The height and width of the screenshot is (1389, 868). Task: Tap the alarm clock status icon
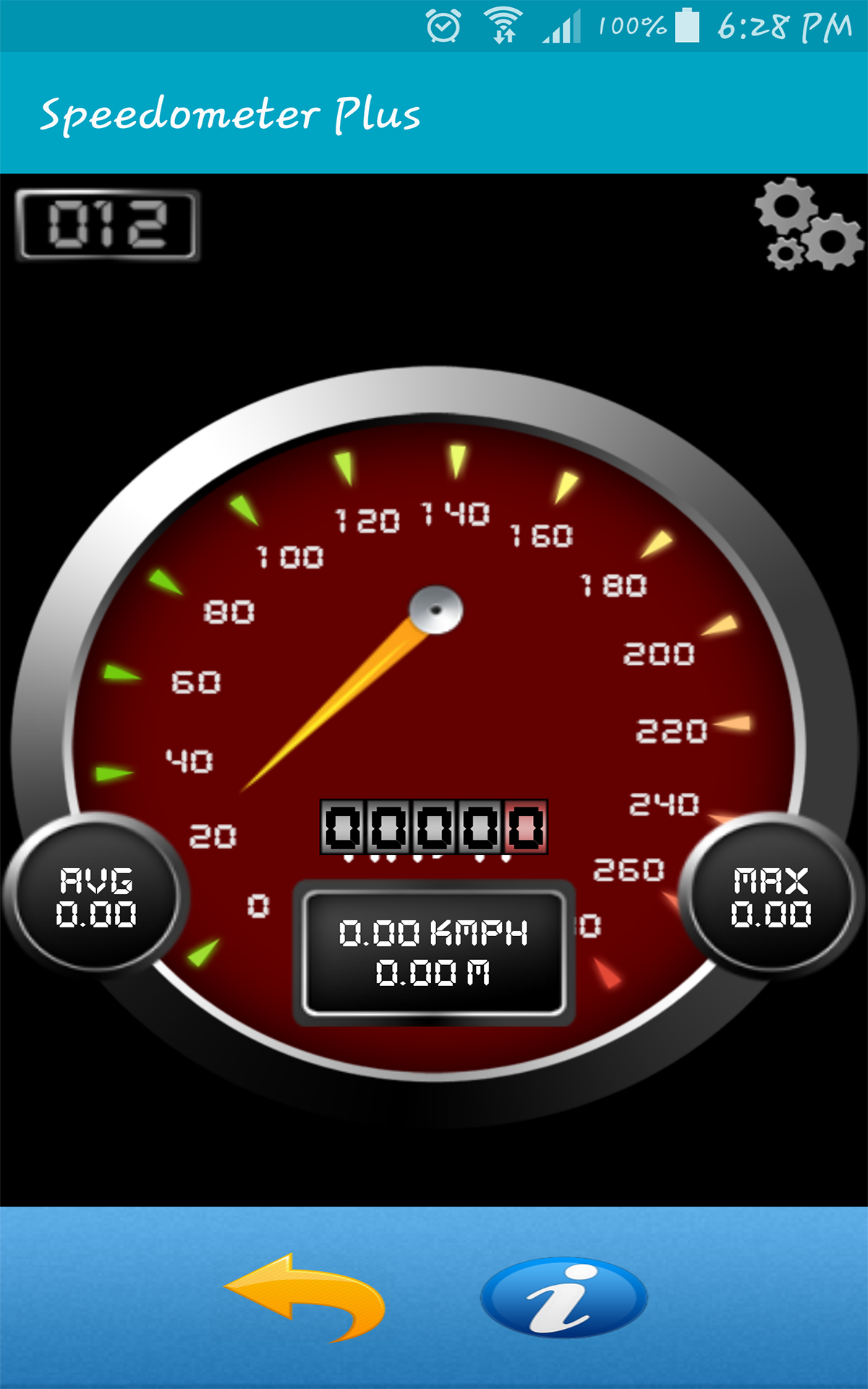point(443,24)
